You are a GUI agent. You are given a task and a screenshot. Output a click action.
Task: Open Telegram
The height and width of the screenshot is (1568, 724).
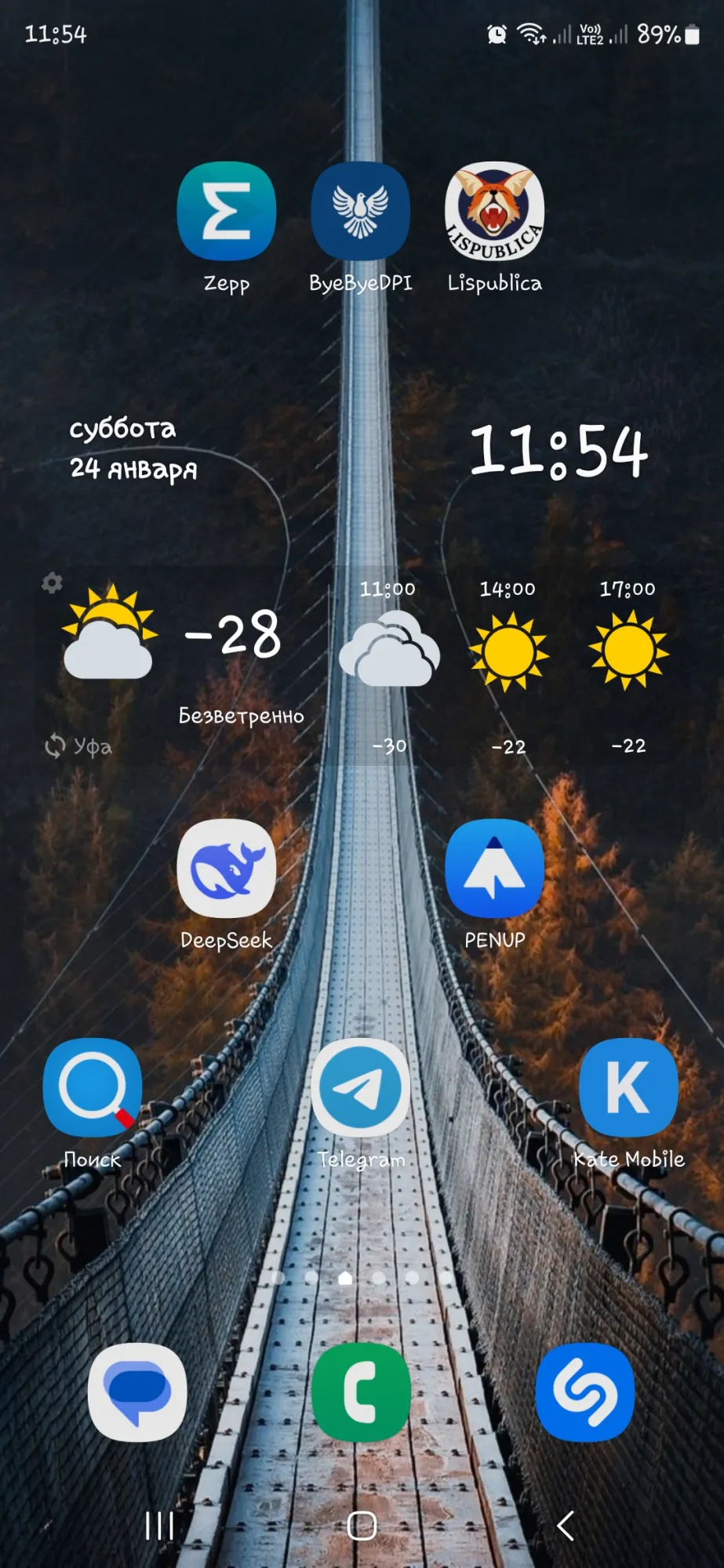[x=360, y=1087]
